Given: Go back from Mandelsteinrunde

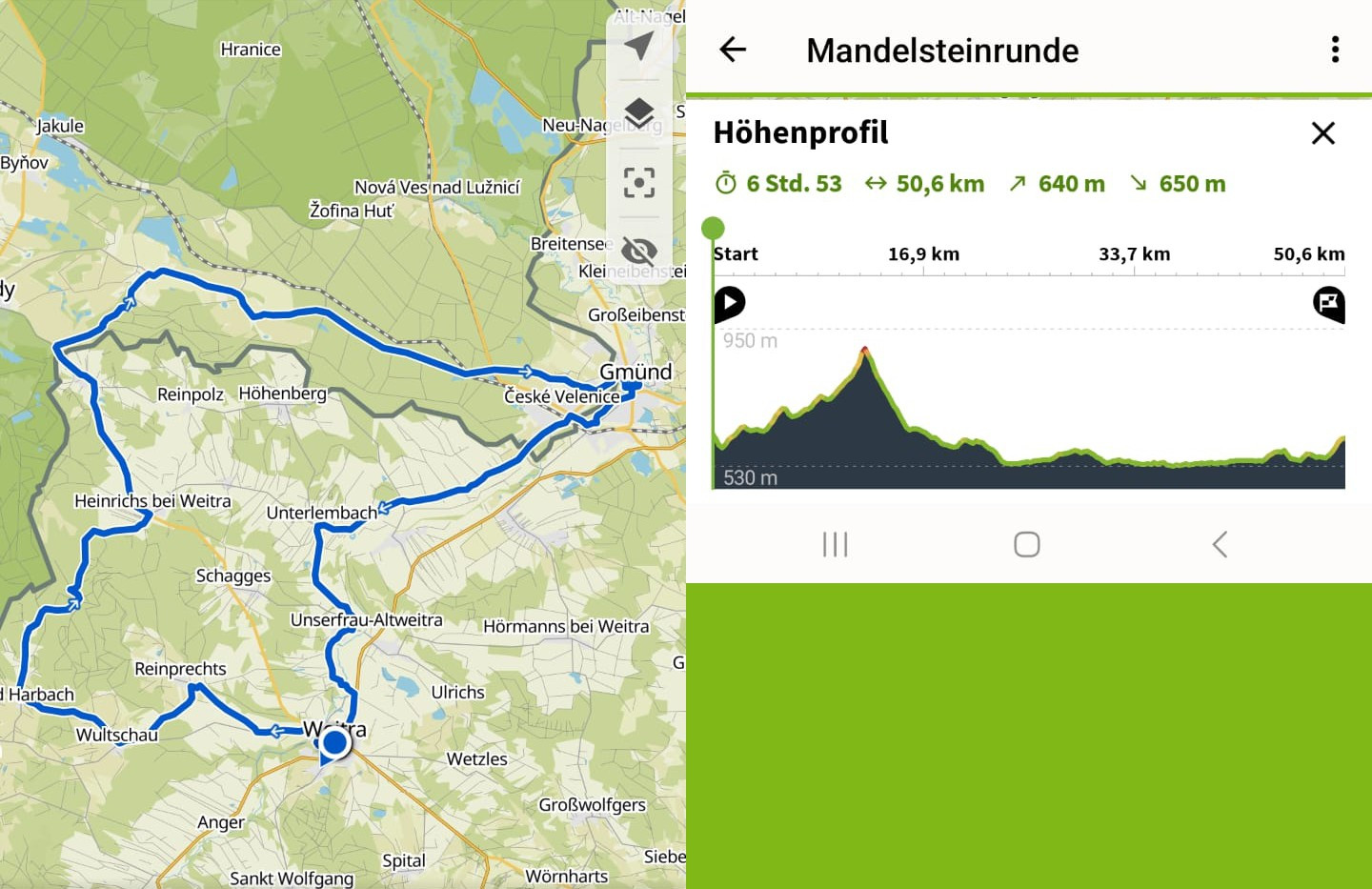Looking at the screenshot, I should [733, 50].
